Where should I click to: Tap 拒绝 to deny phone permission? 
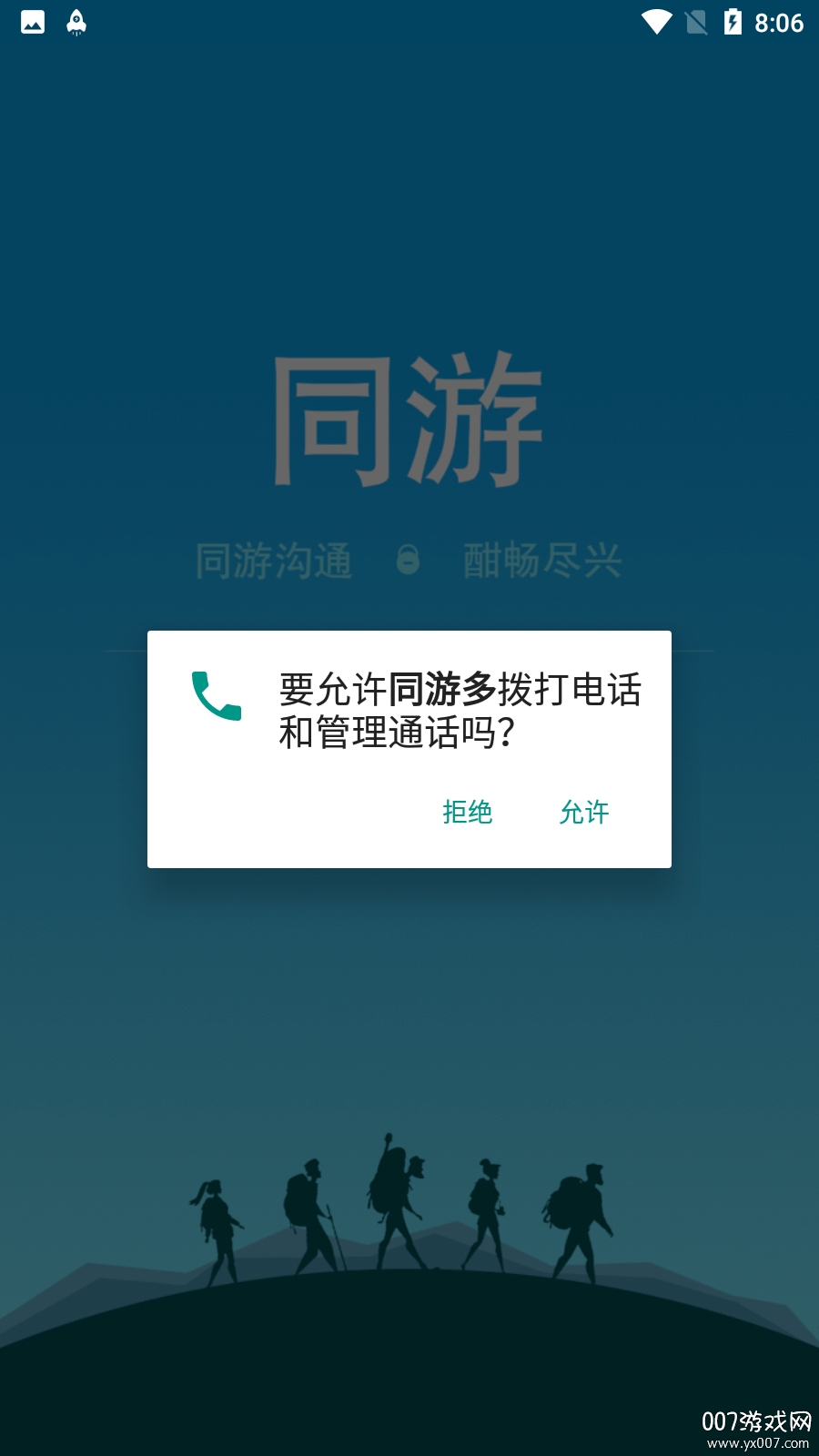(x=468, y=812)
